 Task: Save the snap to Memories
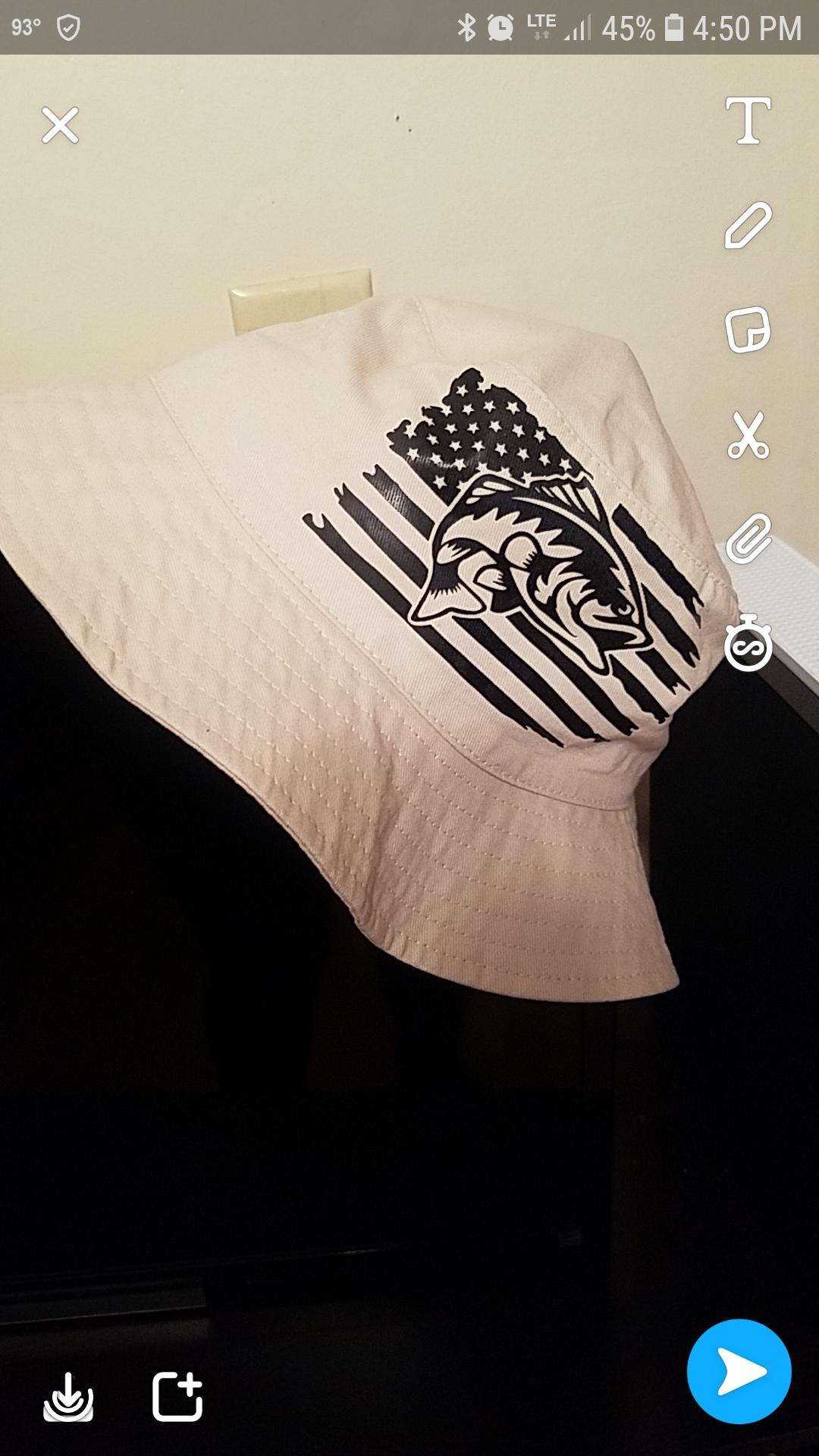(68, 1396)
